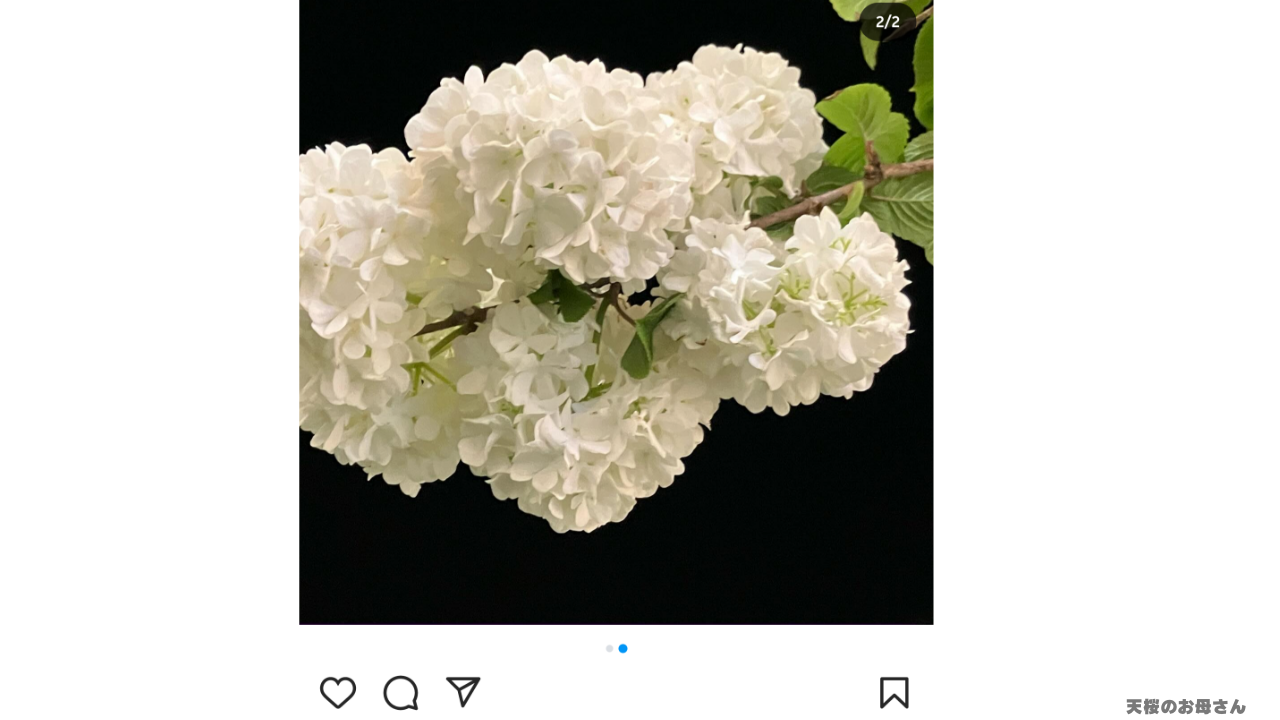The image size is (1280, 720).
Task: Bookmark the flower post
Action: [x=894, y=692]
